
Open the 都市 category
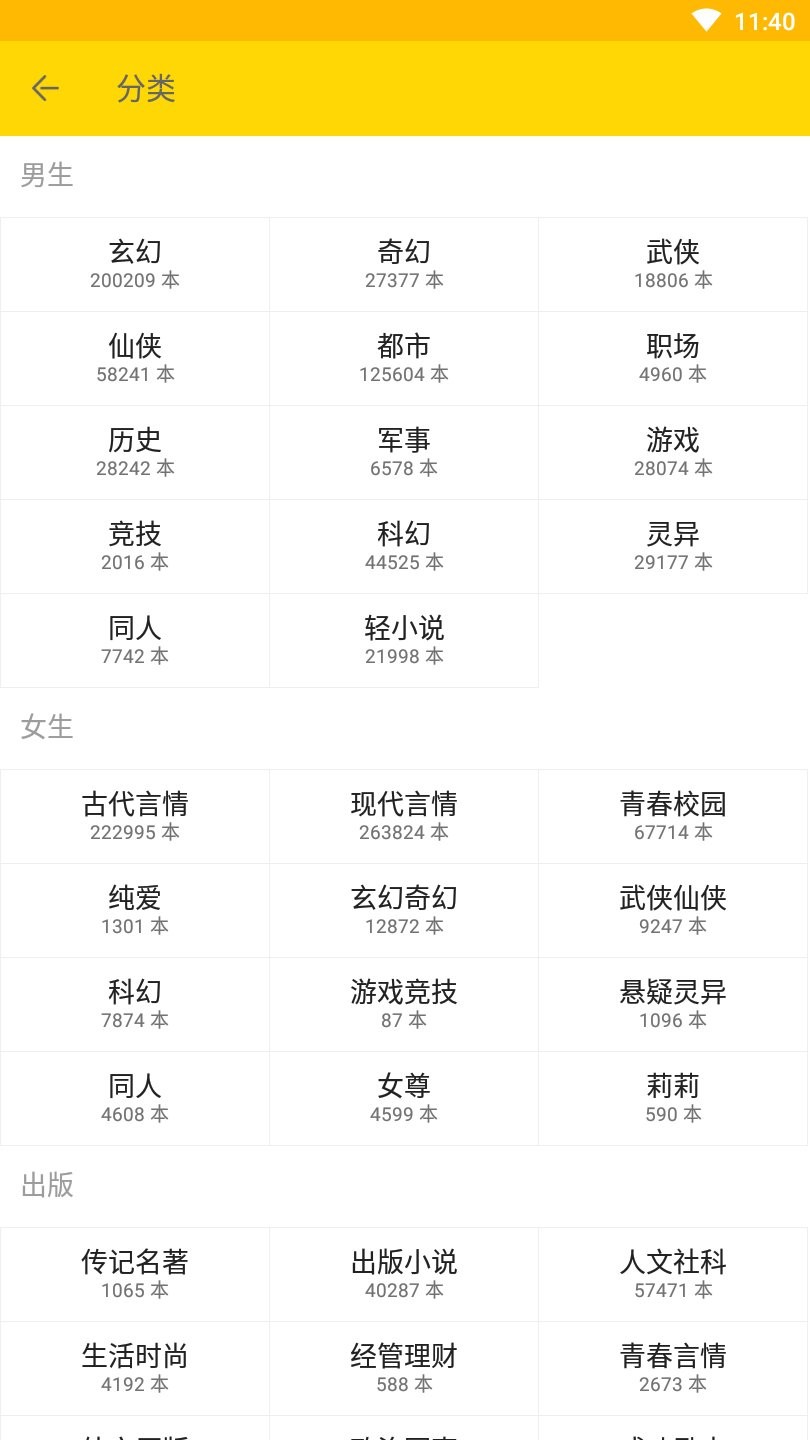click(404, 358)
